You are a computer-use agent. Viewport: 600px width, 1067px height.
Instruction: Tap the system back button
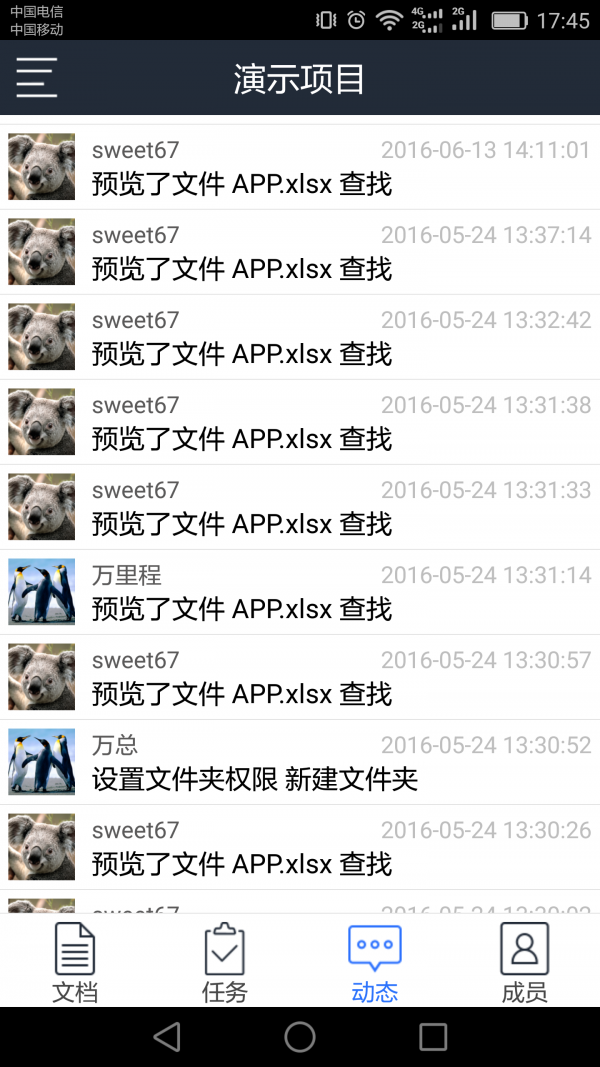tap(167, 1037)
